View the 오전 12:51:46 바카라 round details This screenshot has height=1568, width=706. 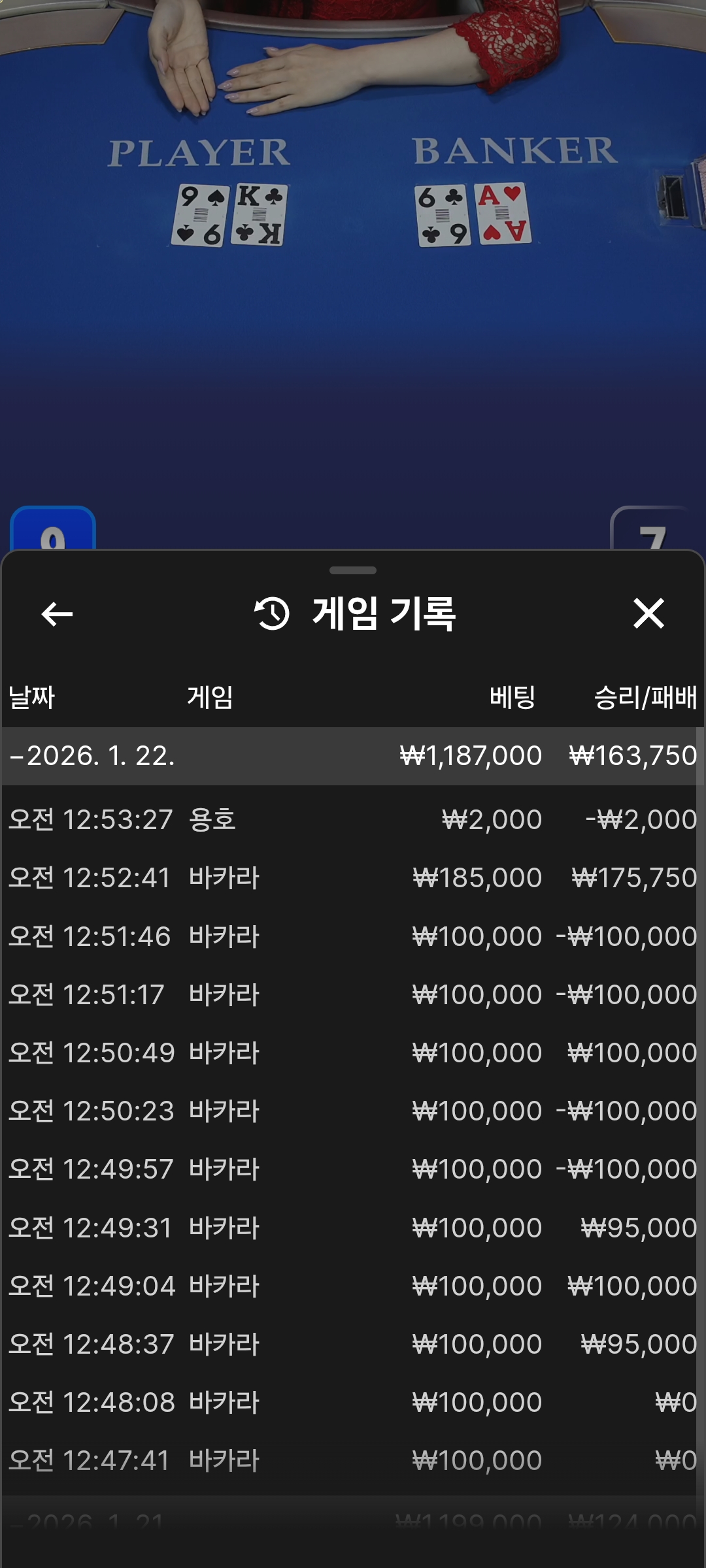click(x=352, y=936)
